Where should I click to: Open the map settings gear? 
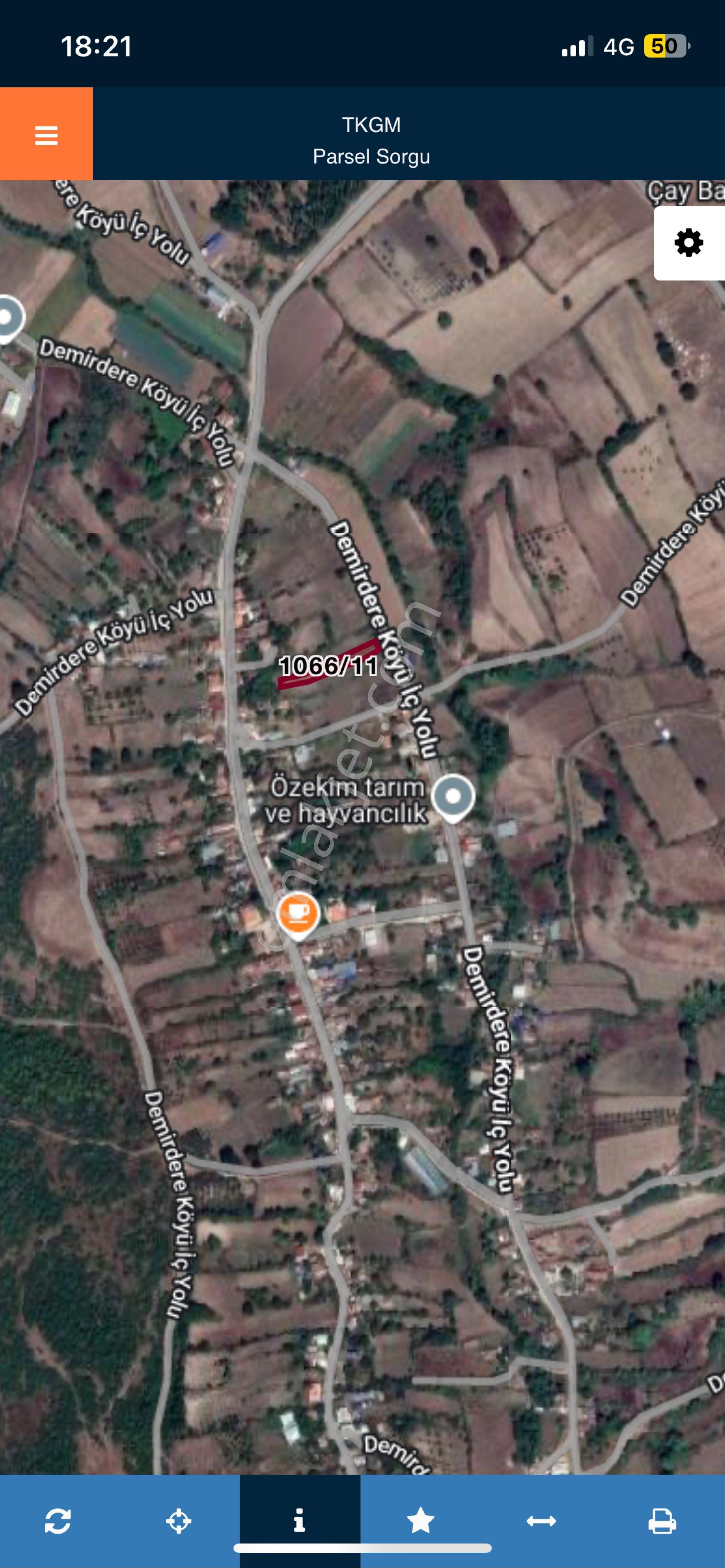pyautogui.click(x=689, y=243)
